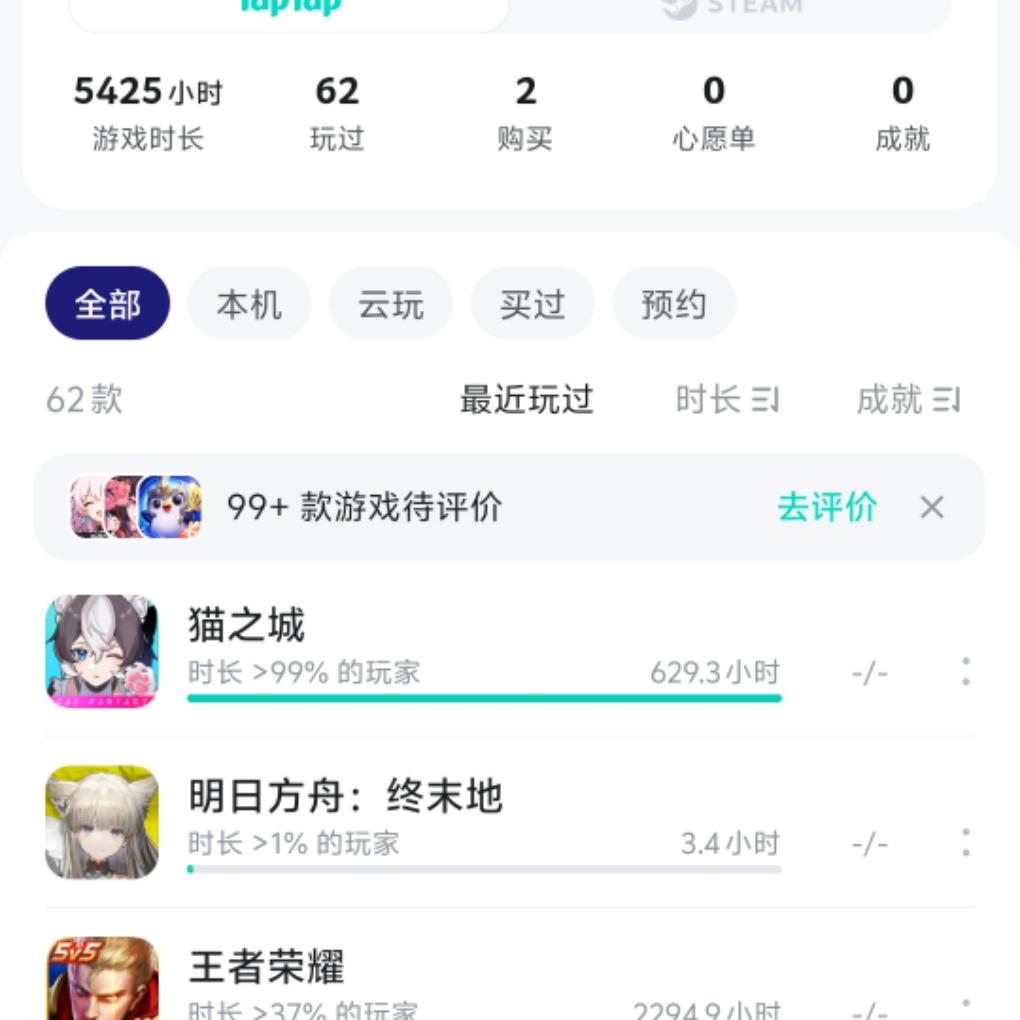Switch to the Steam platform tab
This screenshot has height=1020, width=1020.
pos(732,8)
